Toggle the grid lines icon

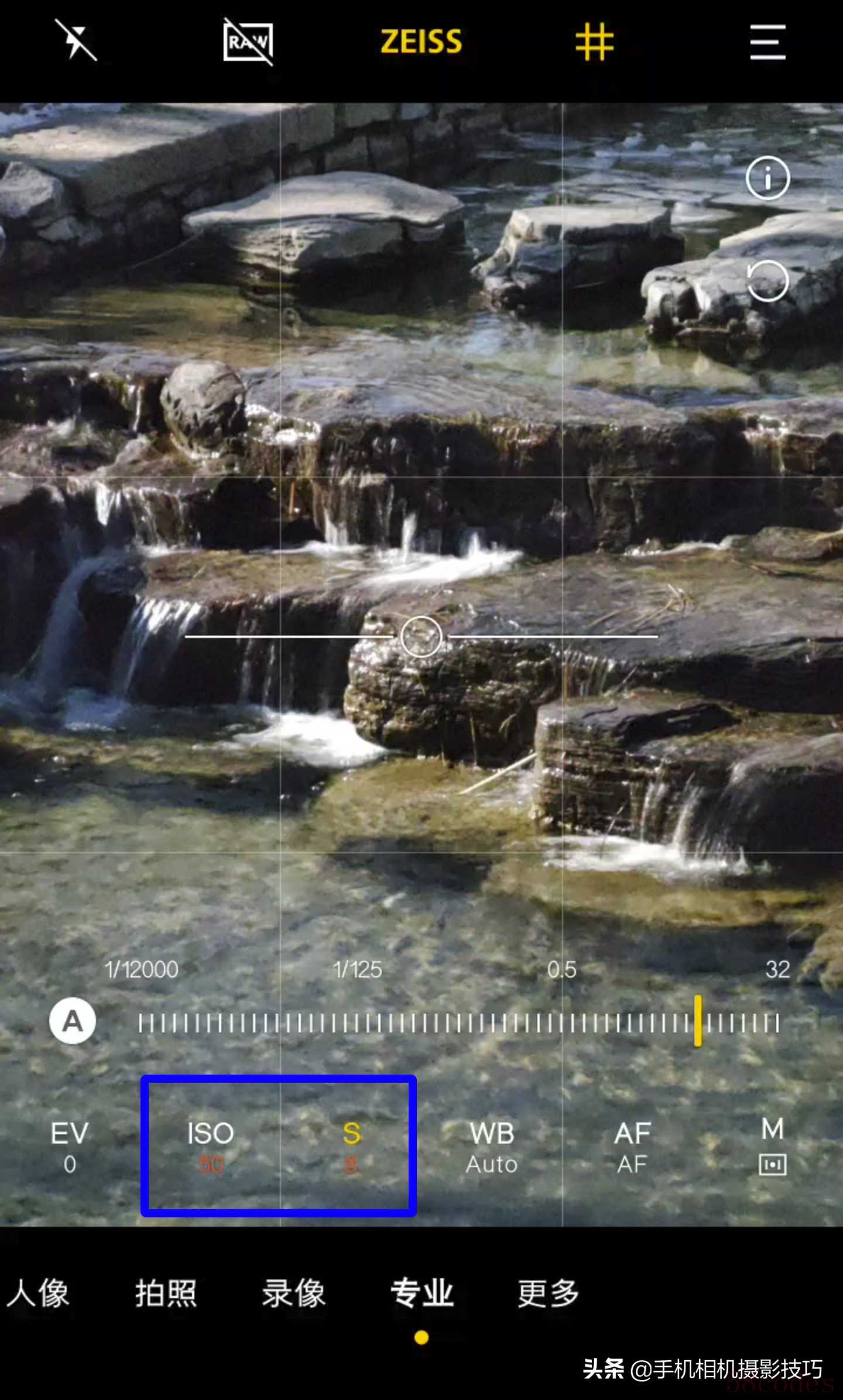[x=594, y=42]
